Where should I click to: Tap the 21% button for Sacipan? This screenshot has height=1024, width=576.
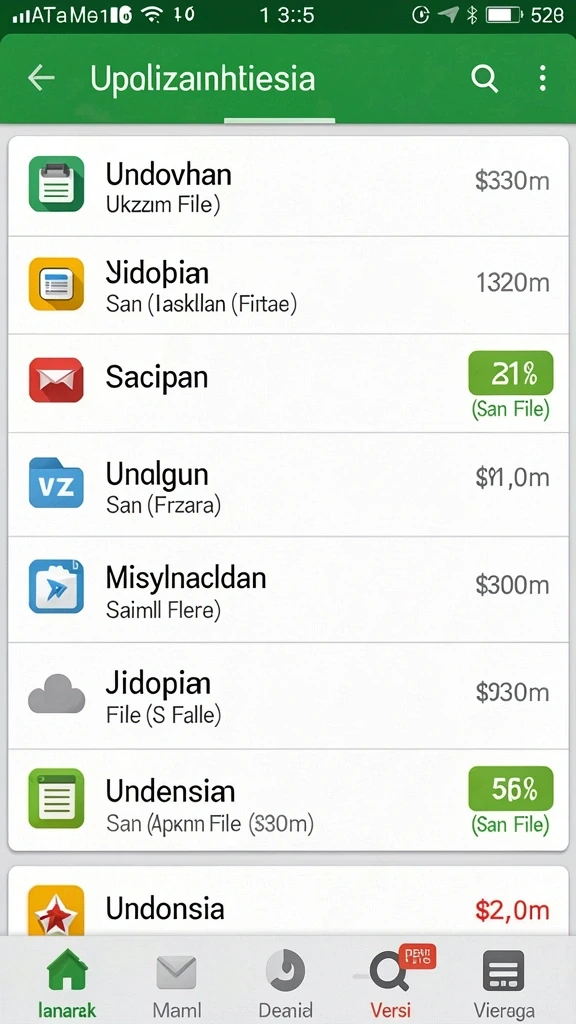tap(511, 373)
